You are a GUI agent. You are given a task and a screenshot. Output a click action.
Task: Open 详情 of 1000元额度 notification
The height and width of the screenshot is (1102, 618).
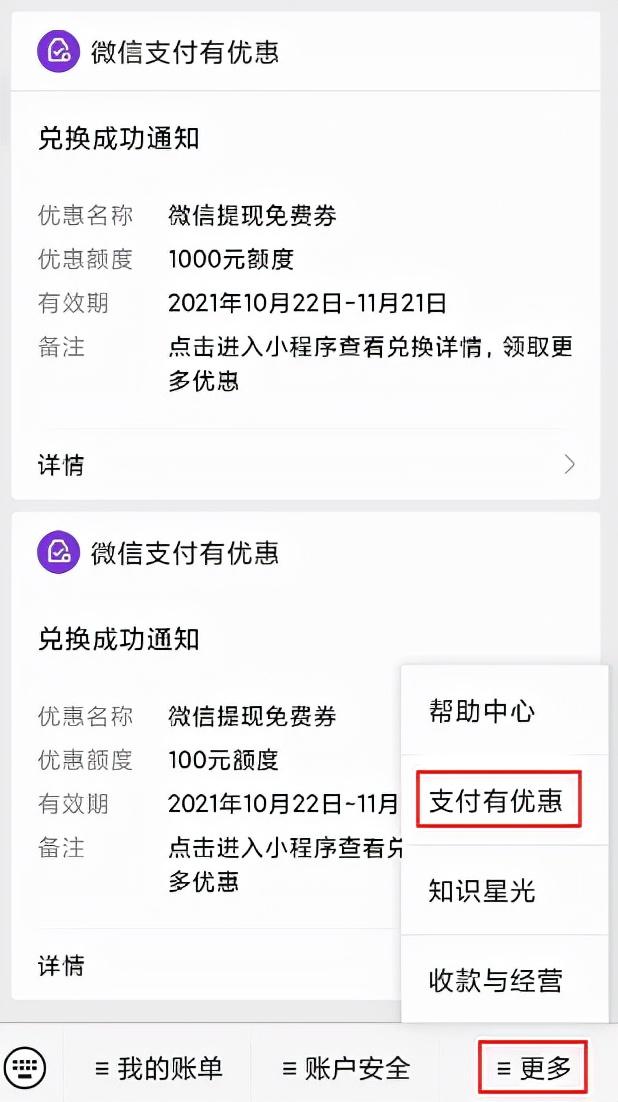[x=305, y=465]
